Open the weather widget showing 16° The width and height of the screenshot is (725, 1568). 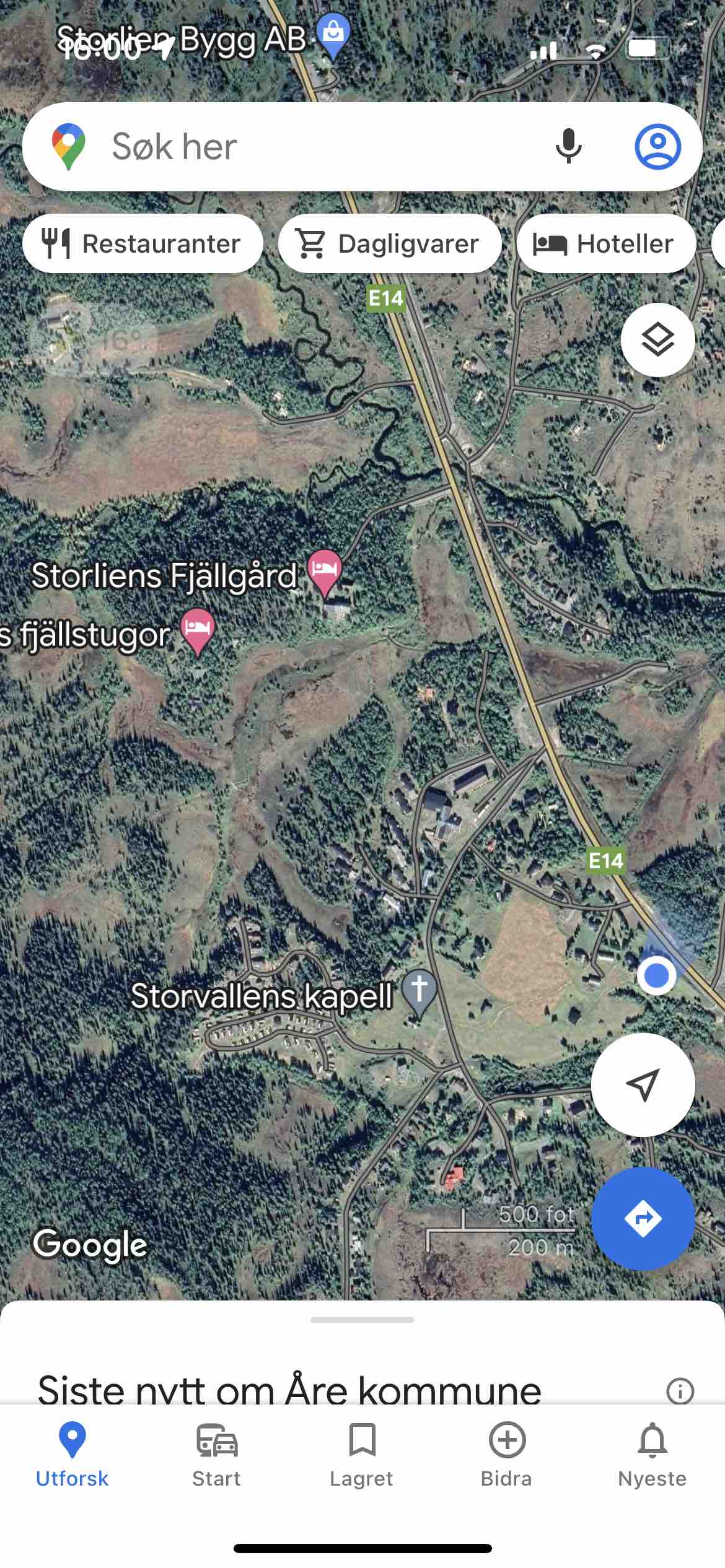(93, 340)
